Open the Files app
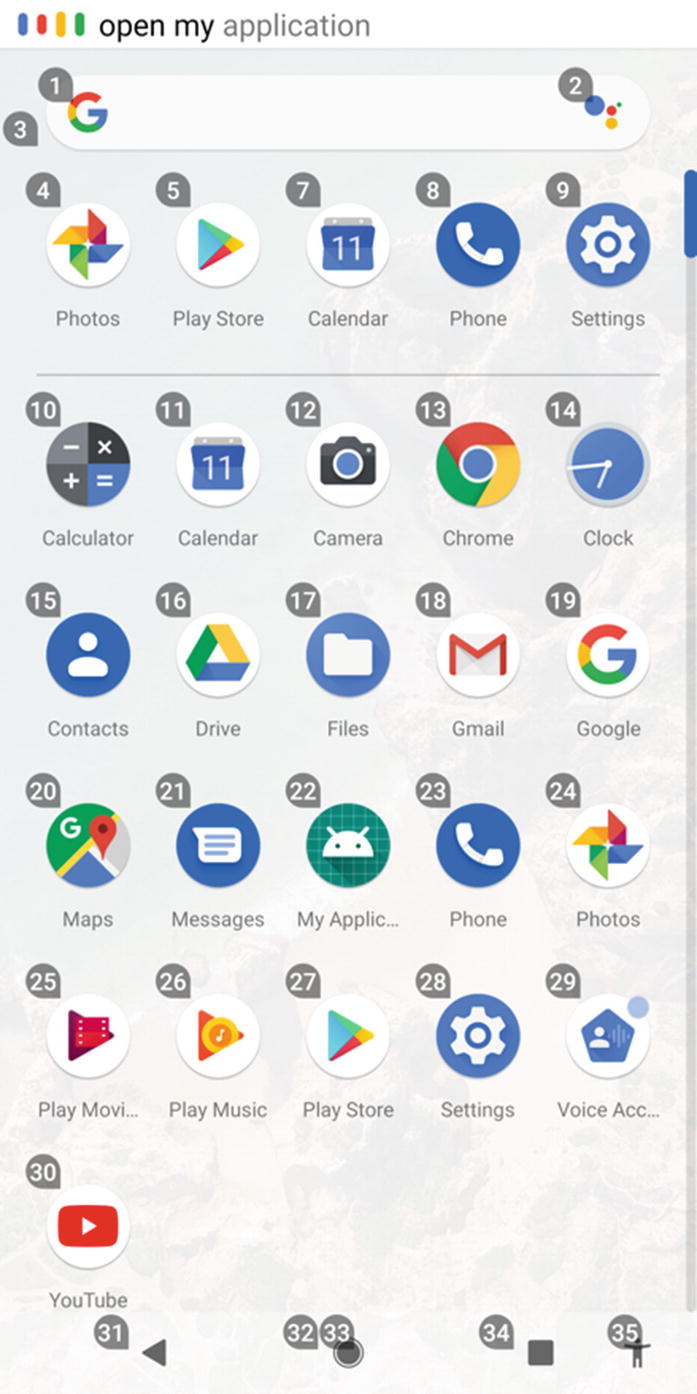 pos(348,655)
